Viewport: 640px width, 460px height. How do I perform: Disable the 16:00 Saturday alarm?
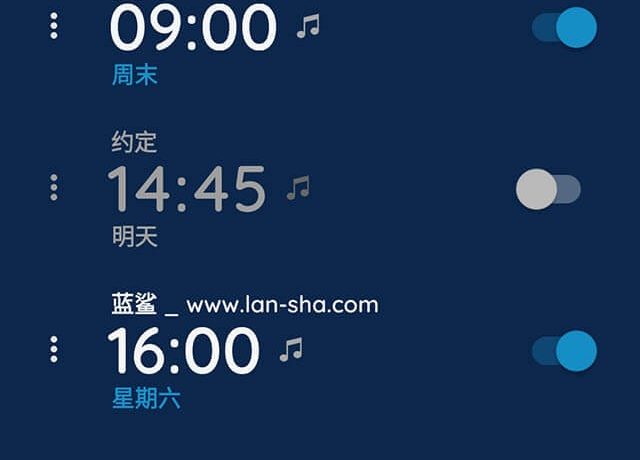point(565,351)
